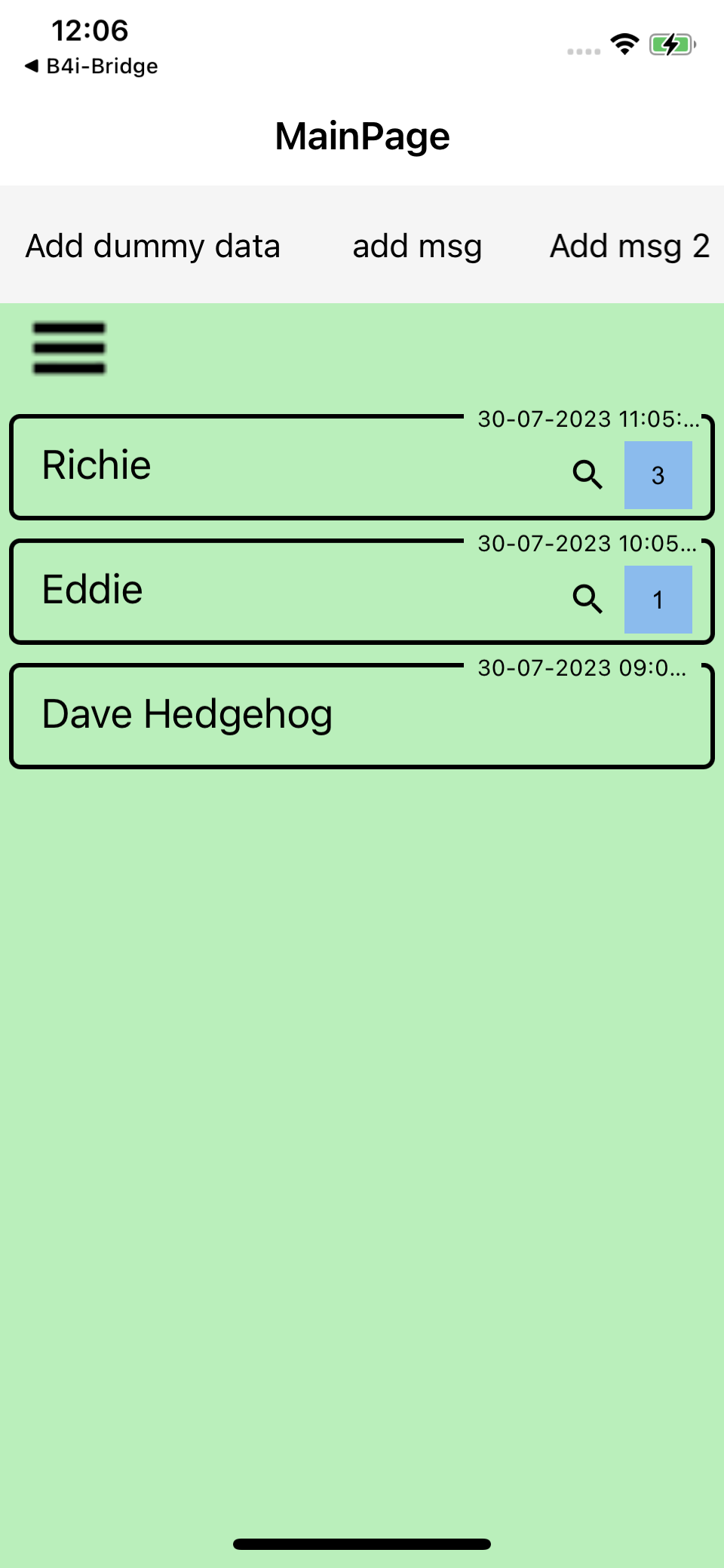724x1568 pixels.
Task: Tap the Add dummy data button
Action: click(153, 247)
